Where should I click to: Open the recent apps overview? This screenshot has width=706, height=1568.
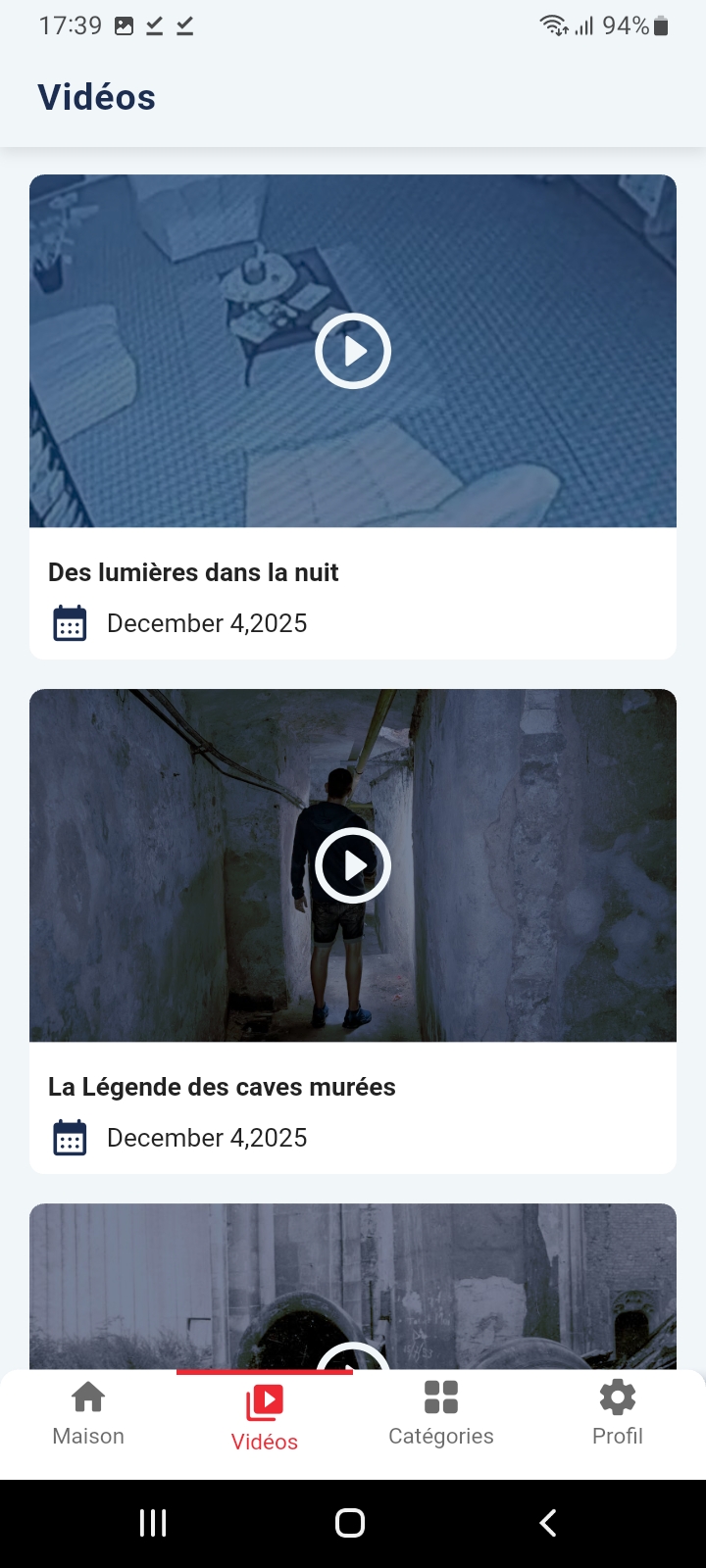153,1523
